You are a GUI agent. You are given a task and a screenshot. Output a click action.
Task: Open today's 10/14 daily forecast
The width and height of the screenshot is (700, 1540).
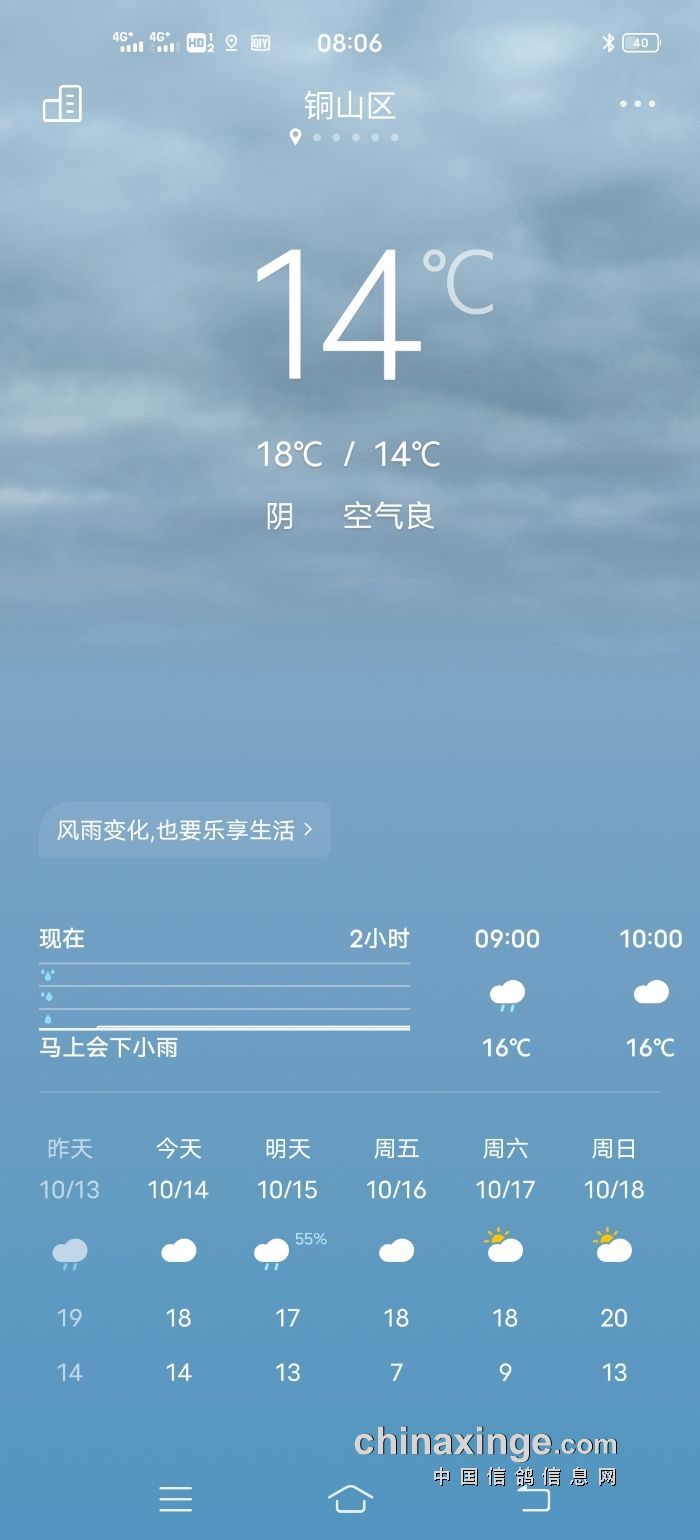(178, 1260)
